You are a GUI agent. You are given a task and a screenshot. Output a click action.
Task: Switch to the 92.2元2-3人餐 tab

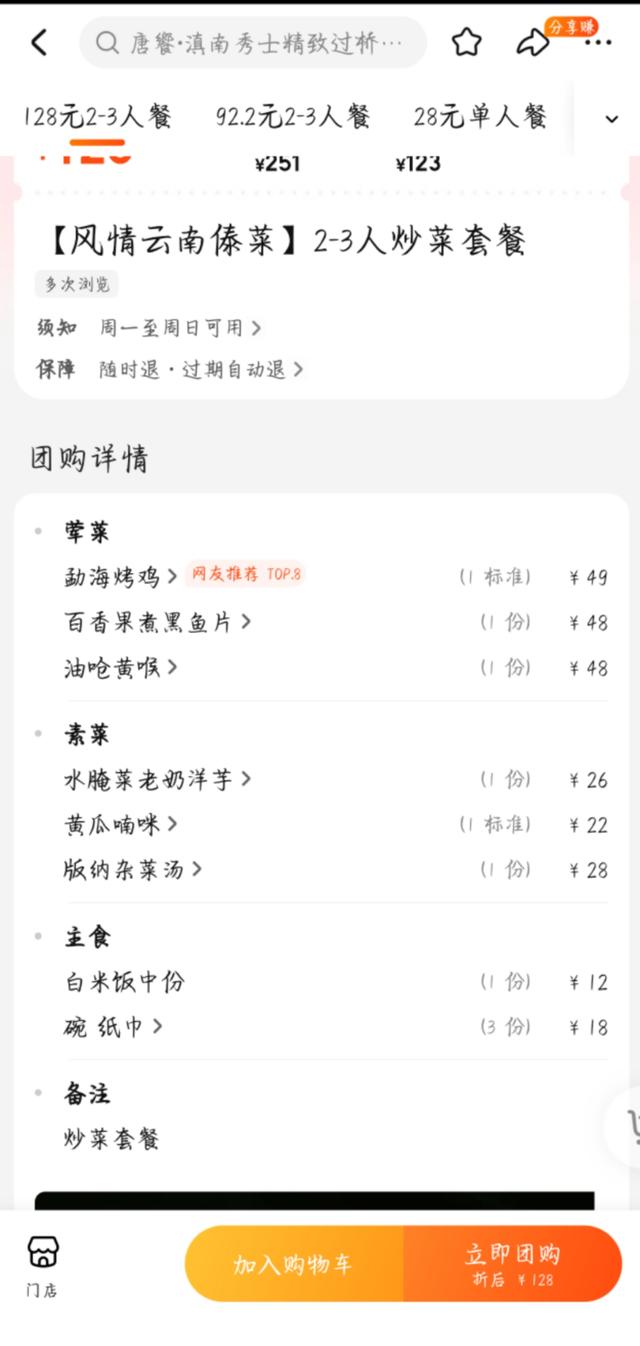click(293, 117)
